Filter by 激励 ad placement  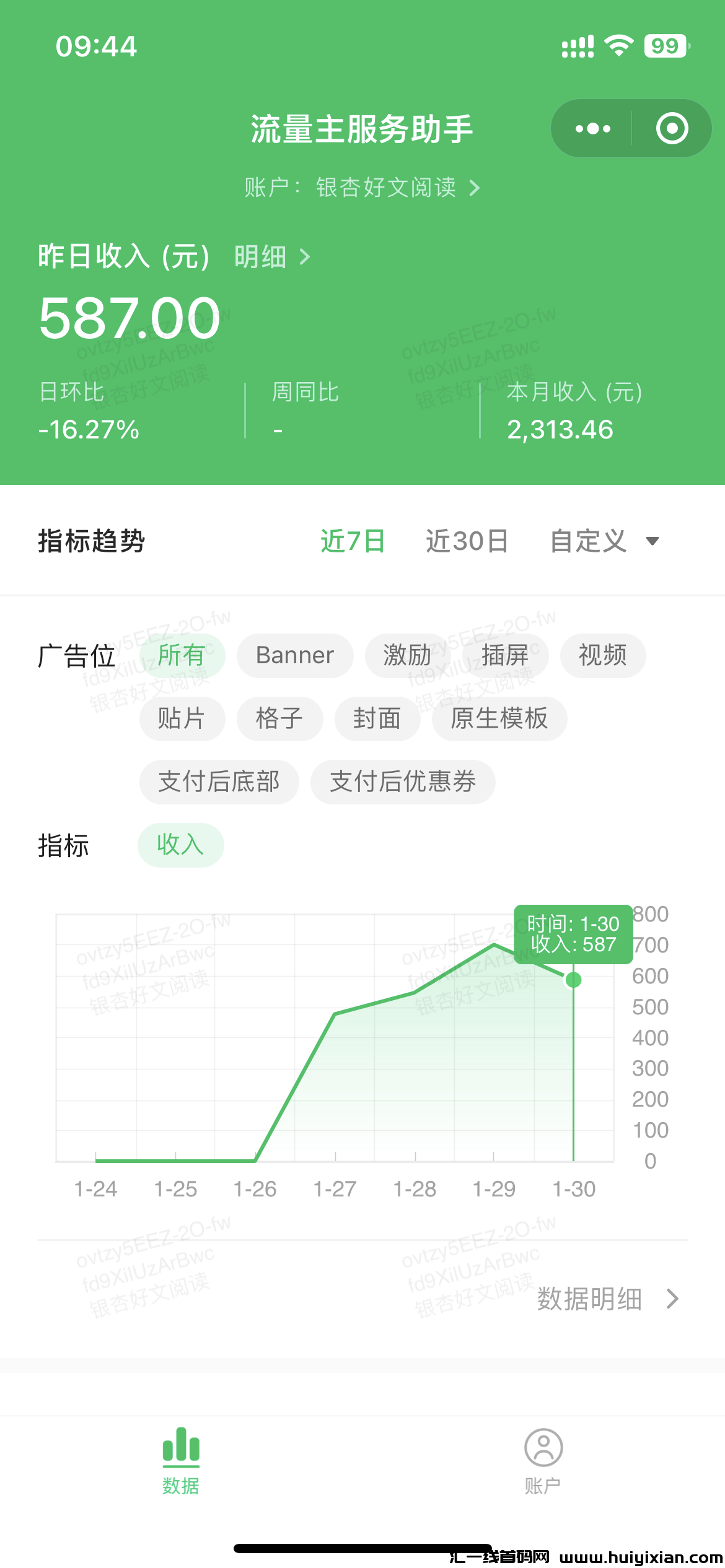[x=406, y=655]
